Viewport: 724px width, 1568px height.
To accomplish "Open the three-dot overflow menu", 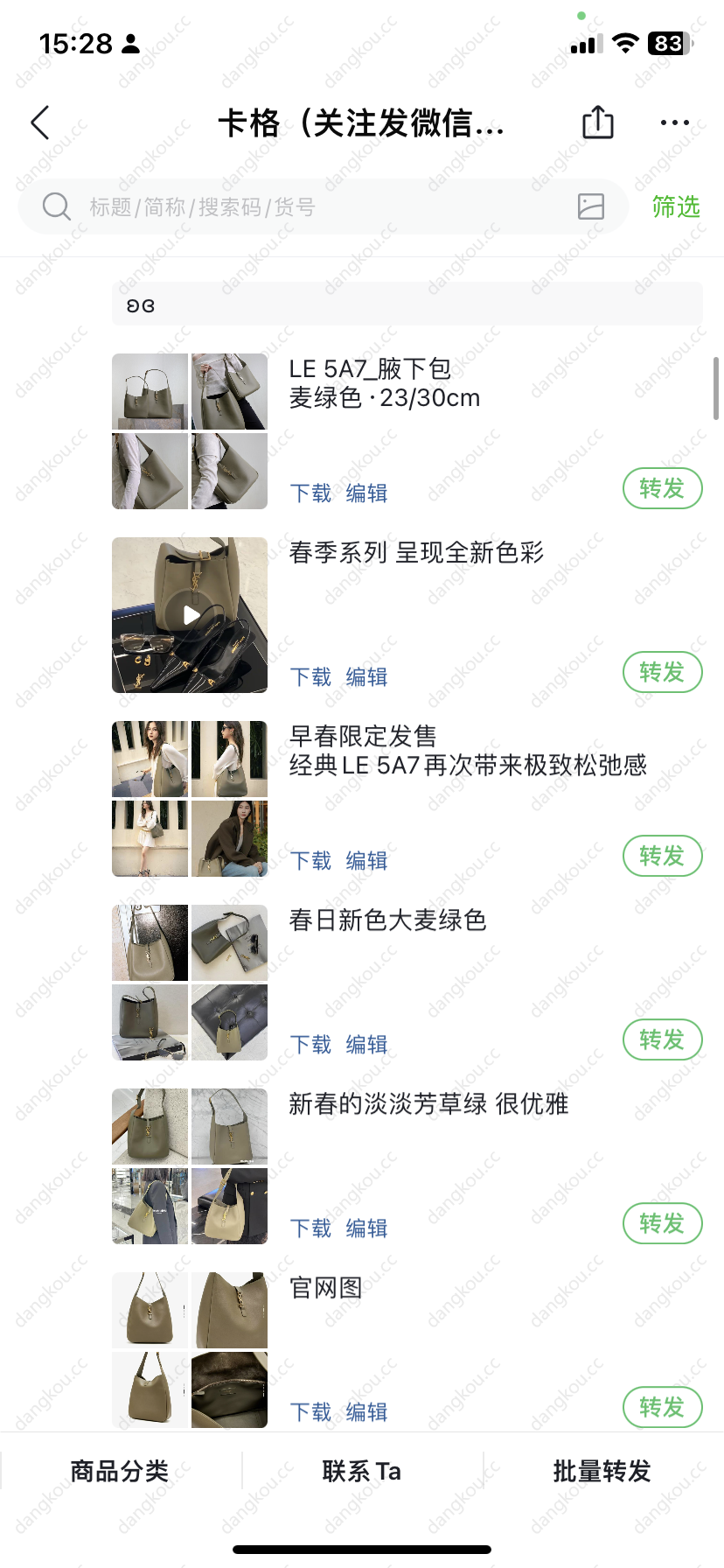I will pyautogui.click(x=674, y=123).
